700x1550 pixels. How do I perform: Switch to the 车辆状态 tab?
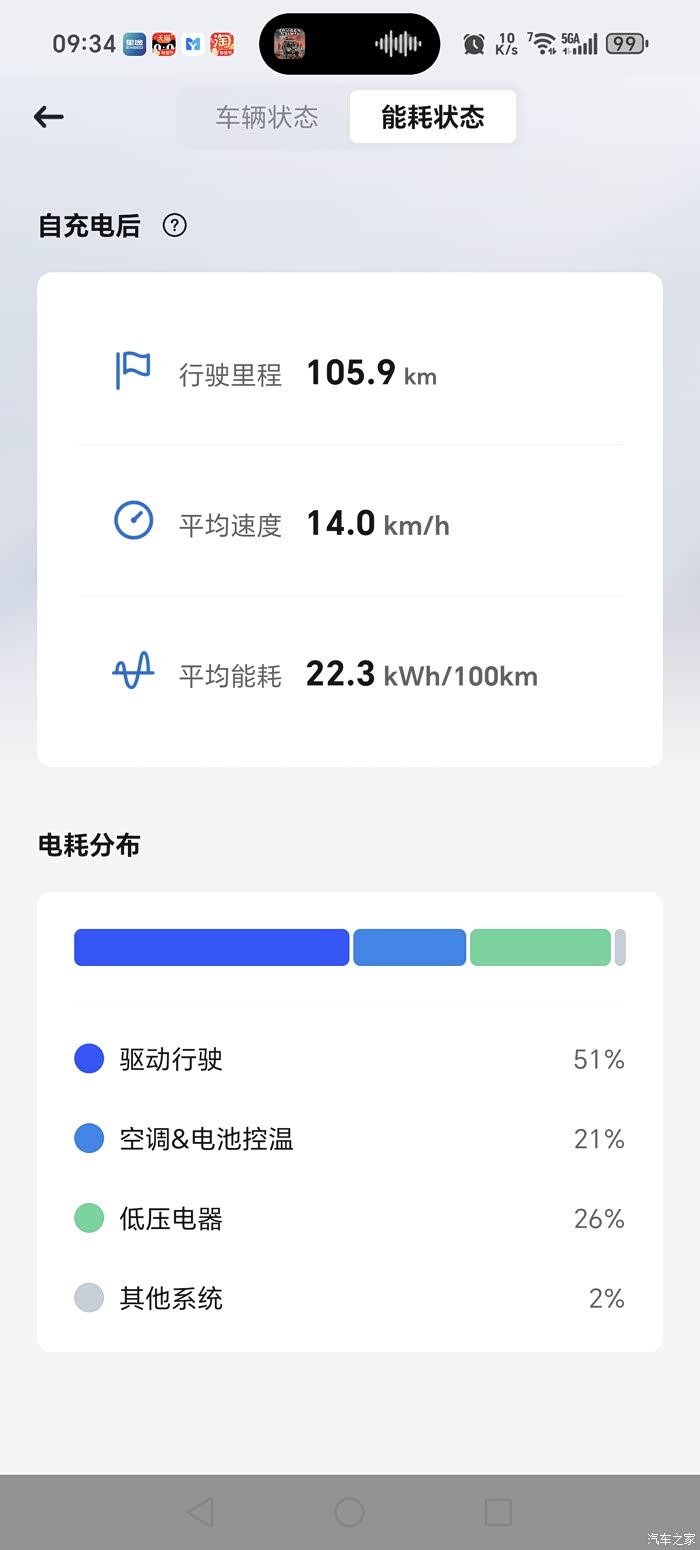267,117
